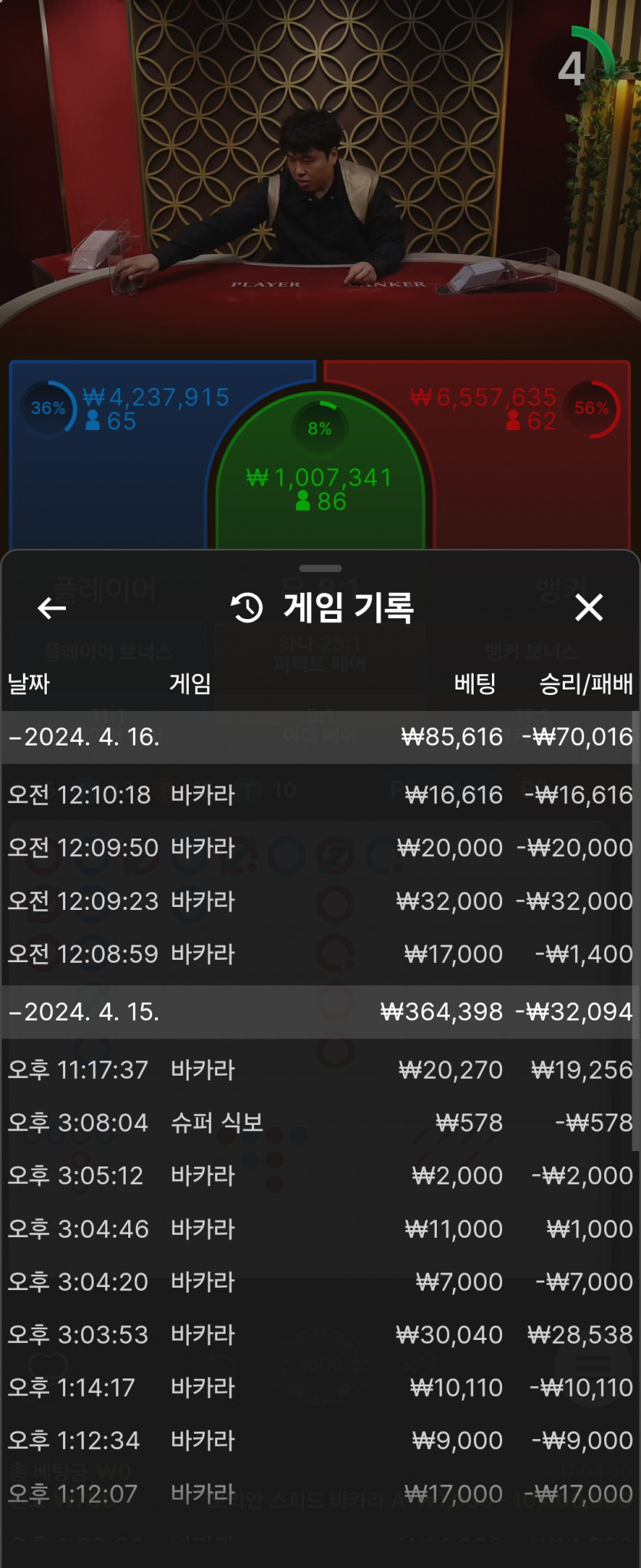Screen dimensions: 641x1568
Task: View the 오후 1:12:34 바카라 round
Action: coord(319,1441)
